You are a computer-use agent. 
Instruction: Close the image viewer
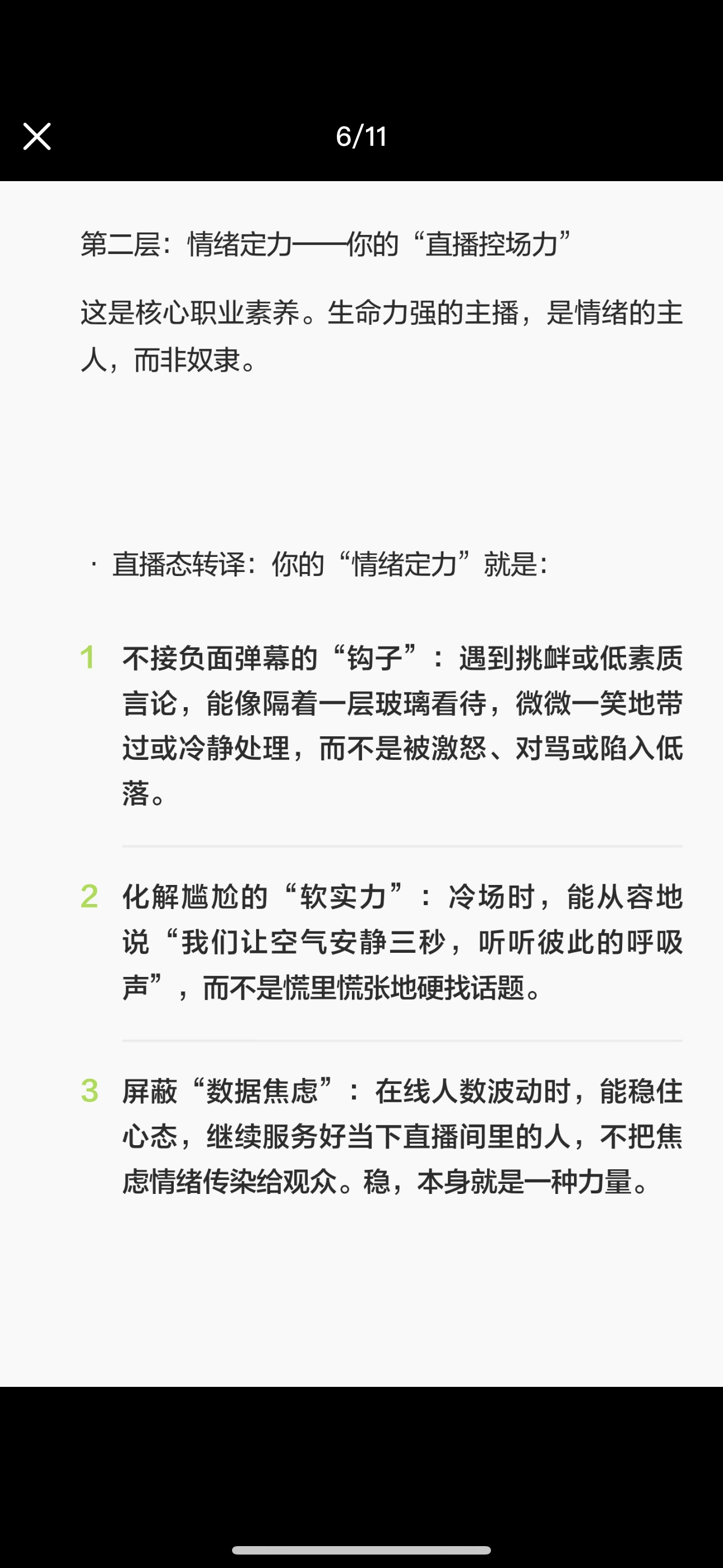click(x=36, y=136)
